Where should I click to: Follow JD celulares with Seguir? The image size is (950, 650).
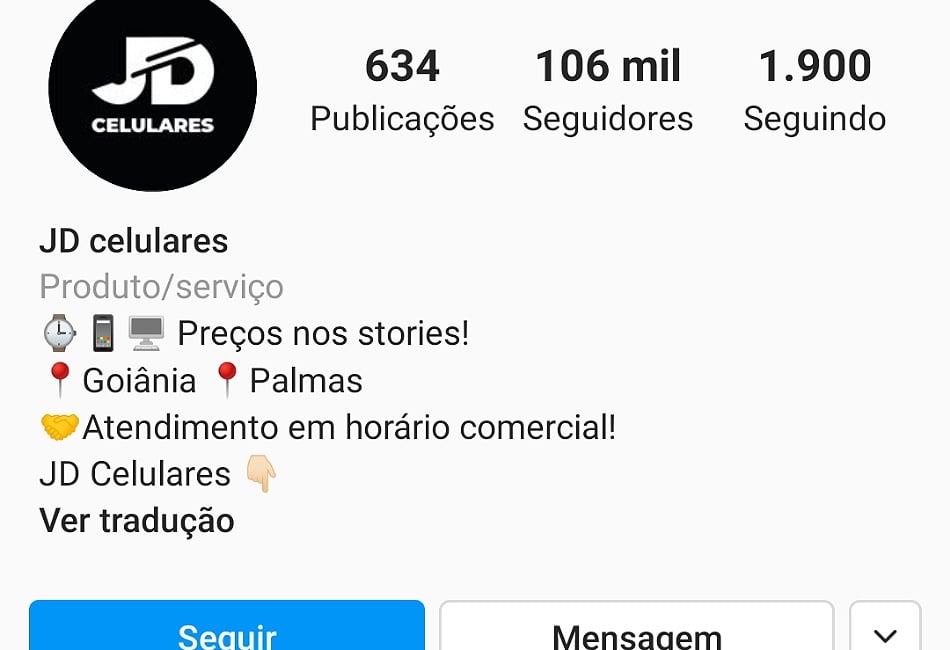[227, 630]
